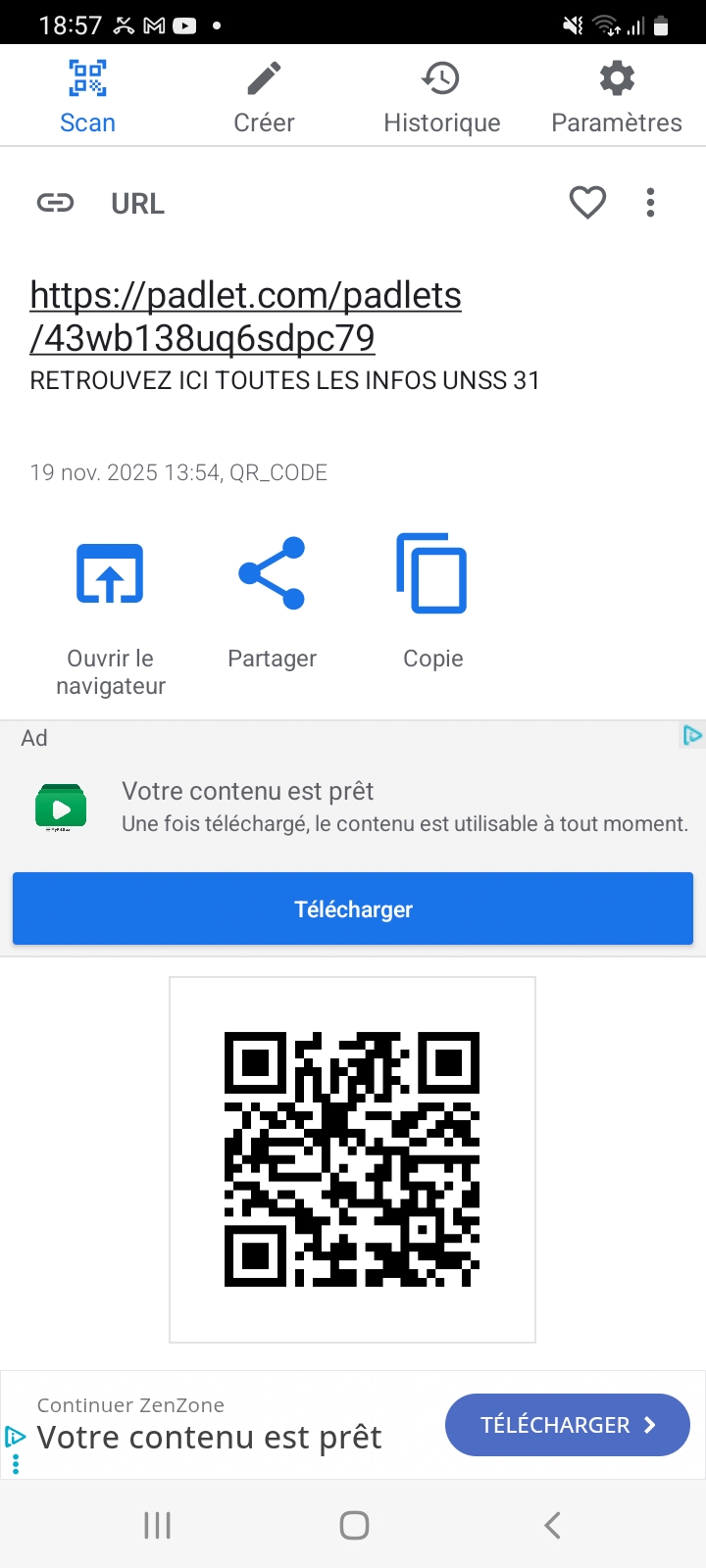Return to the home screen

tap(354, 1525)
